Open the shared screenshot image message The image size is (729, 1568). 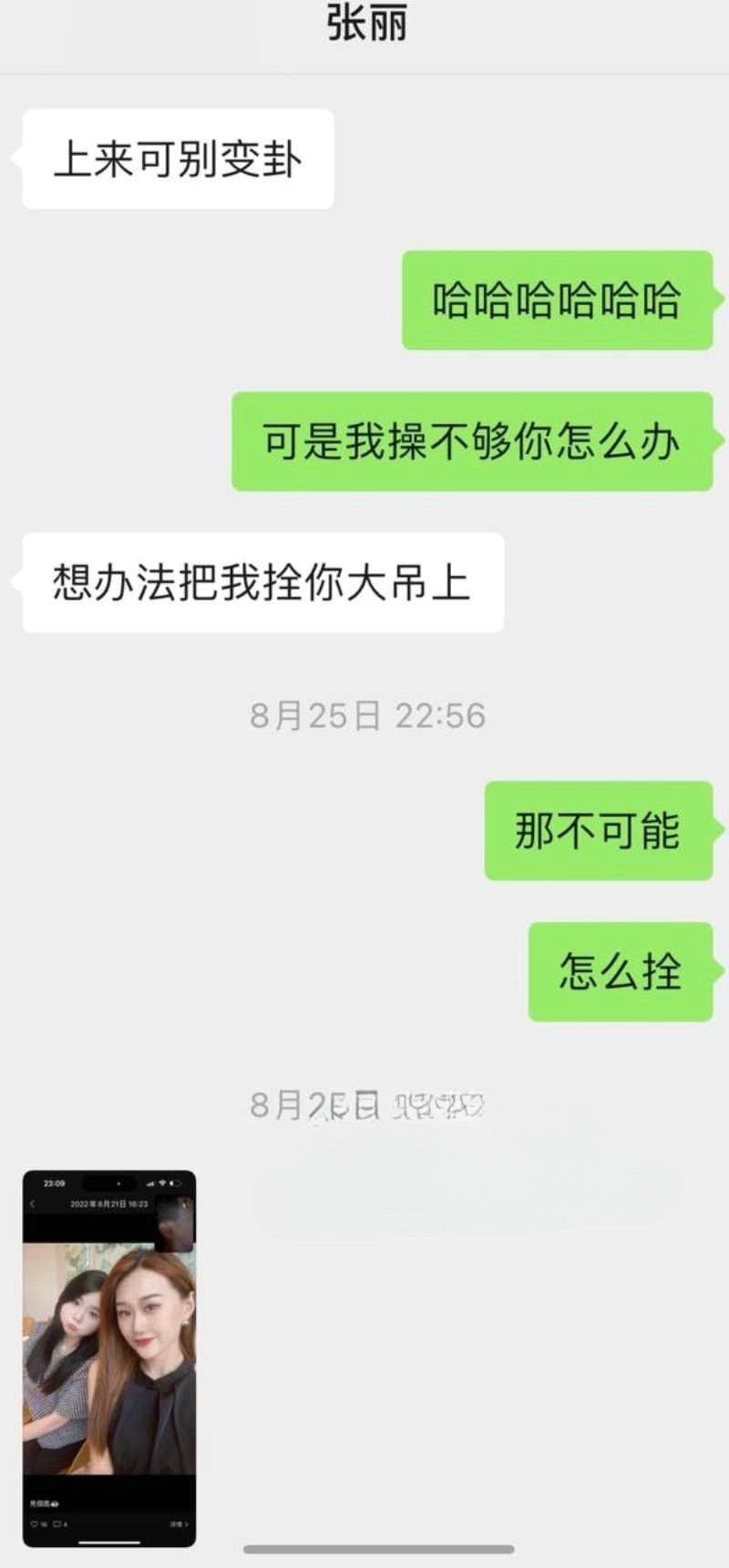(109, 1358)
